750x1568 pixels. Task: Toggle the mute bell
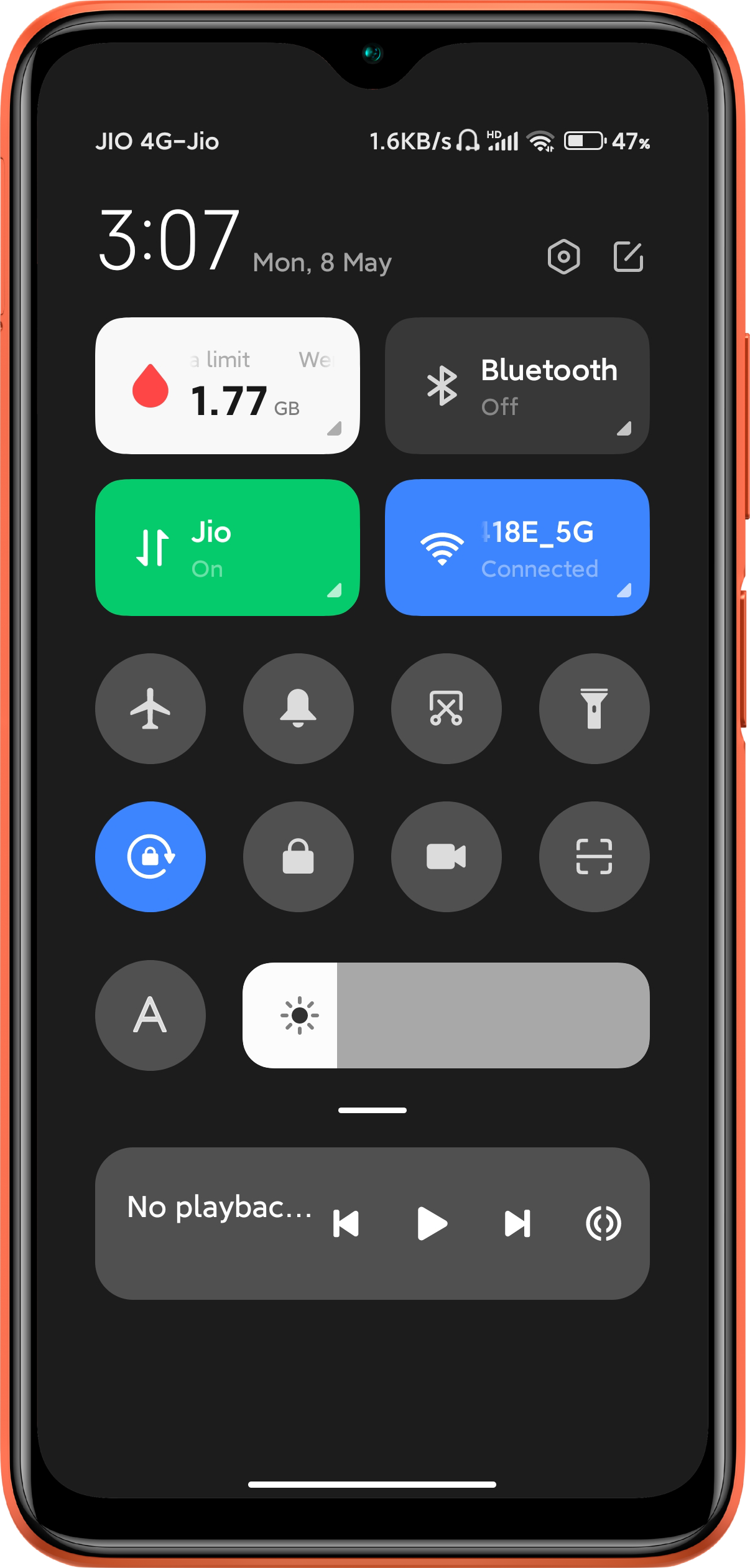click(x=299, y=709)
